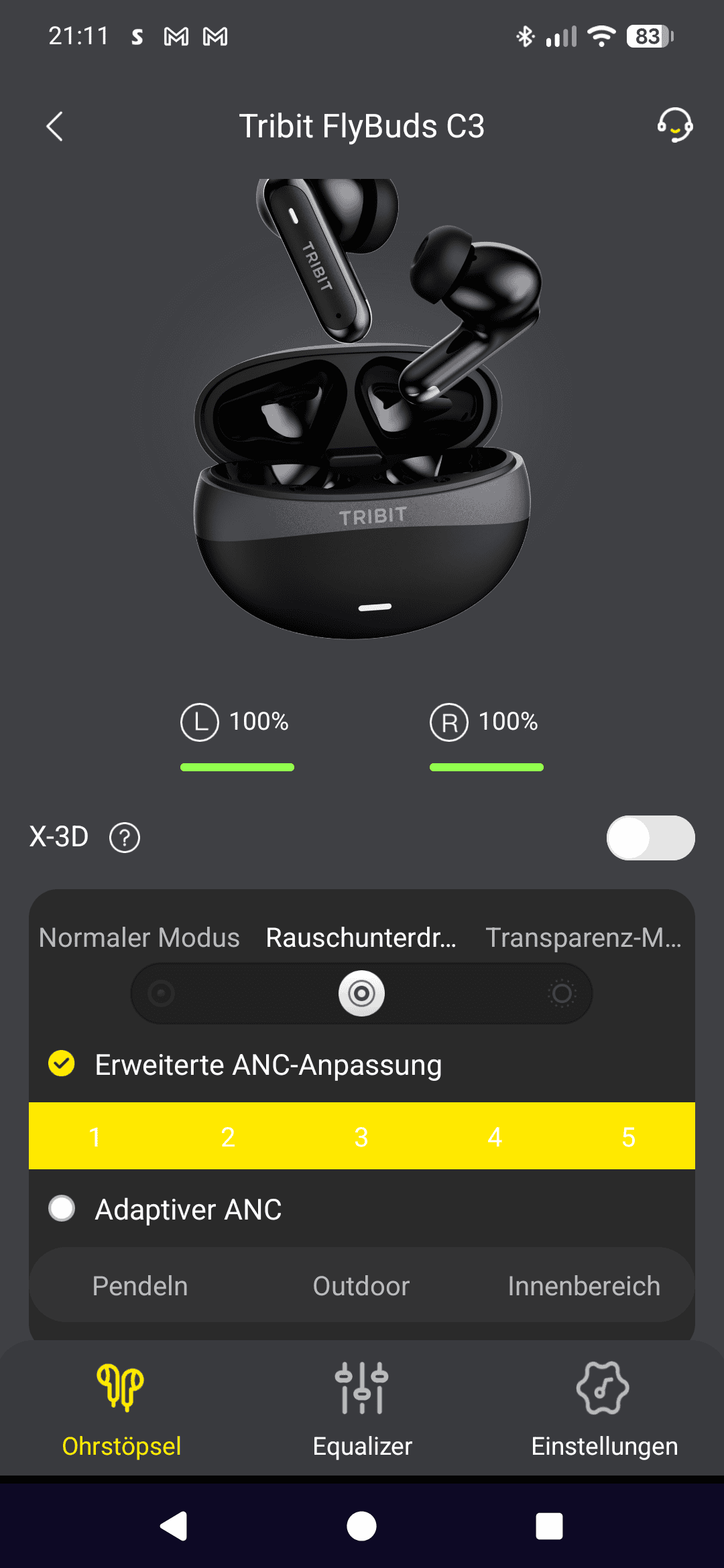Select the Transparenz-Modus option
Image resolution: width=724 pixels, height=1568 pixels.
click(x=583, y=937)
